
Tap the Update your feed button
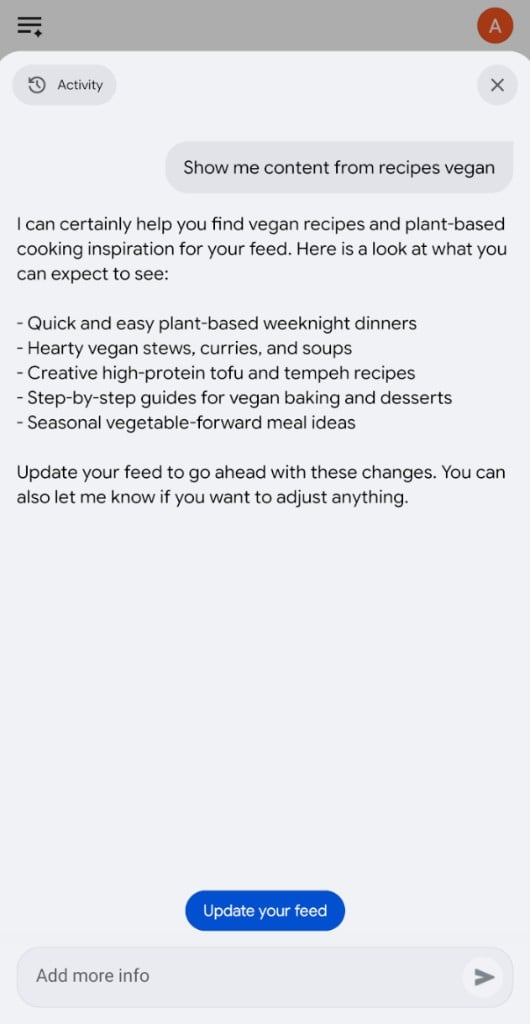[265, 910]
